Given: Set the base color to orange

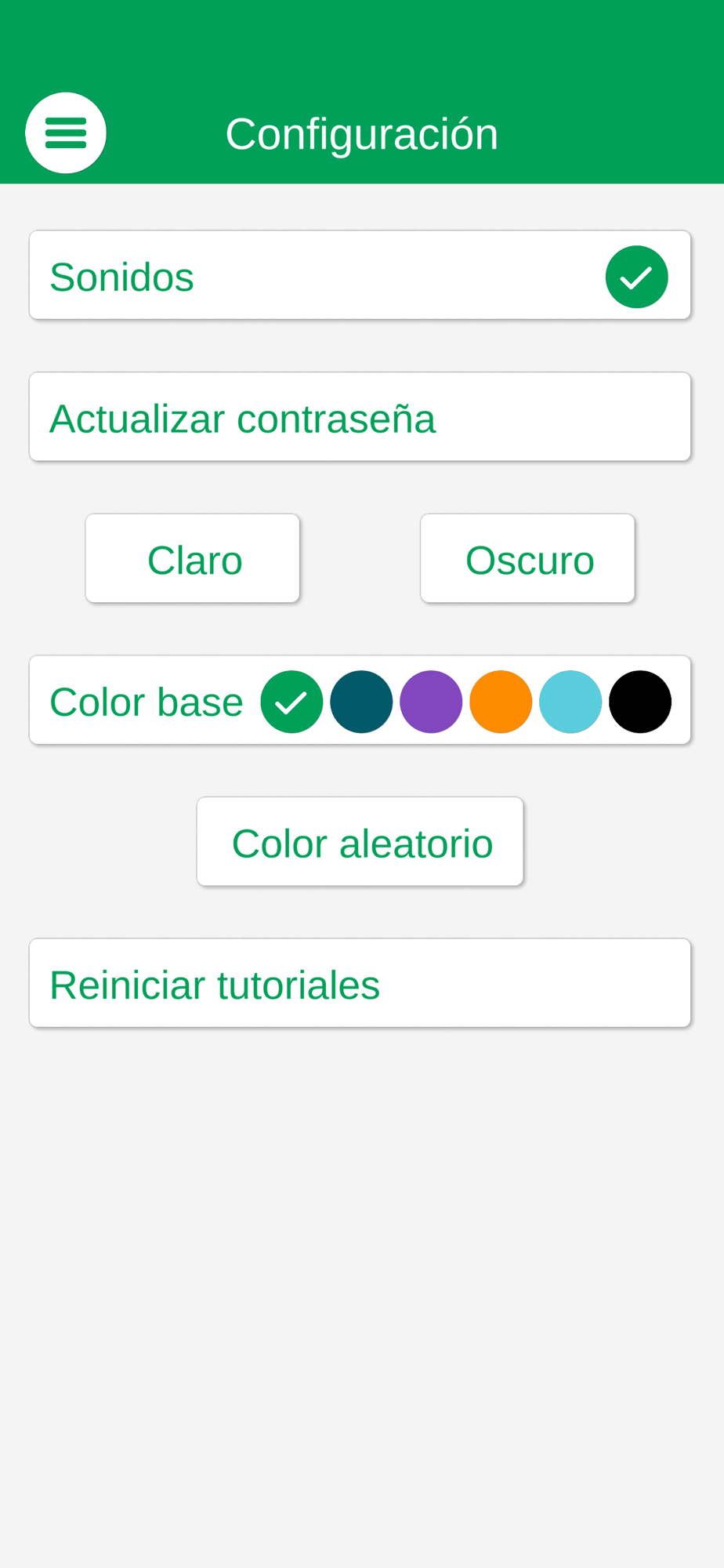Looking at the screenshot, I should pos(501,702).
